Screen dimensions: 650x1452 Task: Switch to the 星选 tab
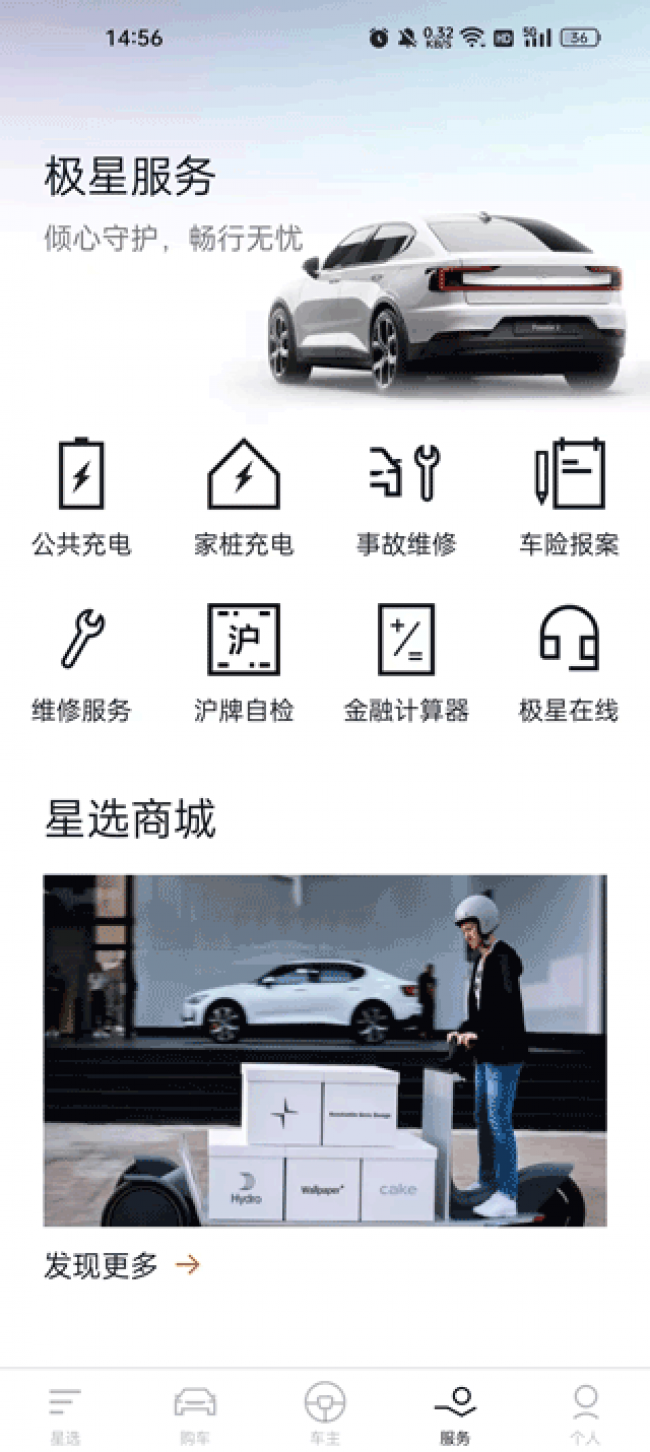[65, 1413]
